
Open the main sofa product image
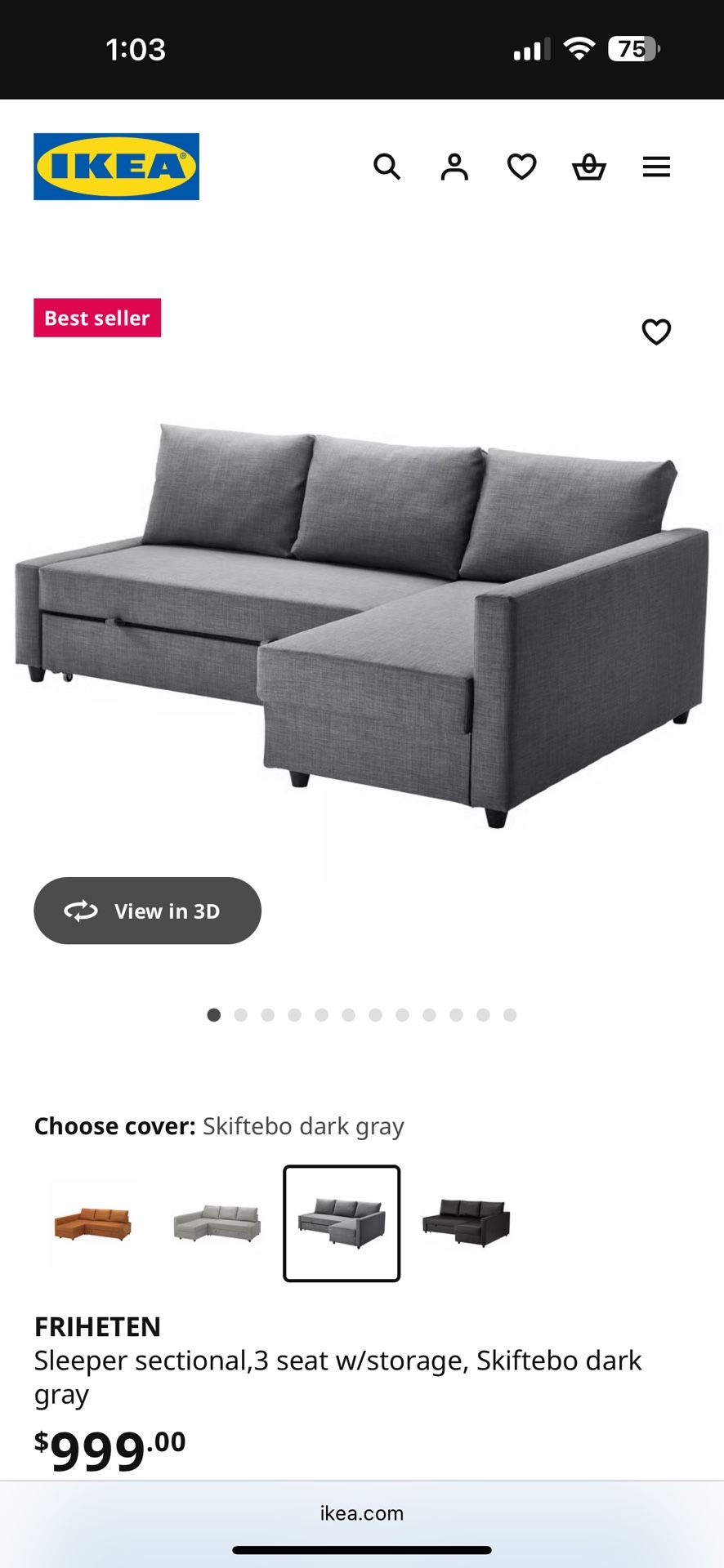pos(362,625)
